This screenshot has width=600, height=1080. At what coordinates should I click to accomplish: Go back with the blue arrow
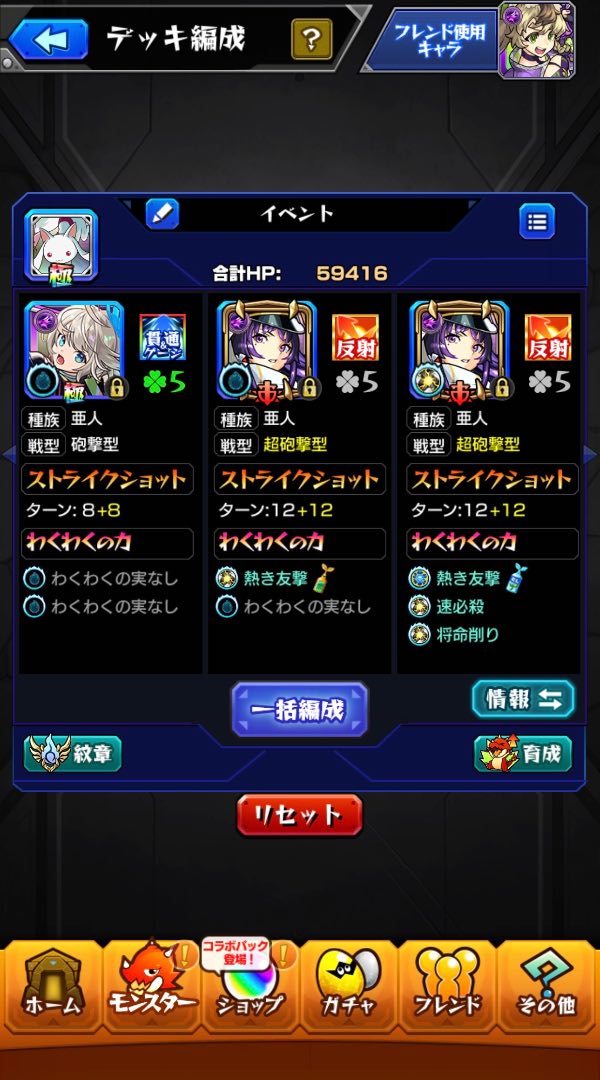(46, 40)
